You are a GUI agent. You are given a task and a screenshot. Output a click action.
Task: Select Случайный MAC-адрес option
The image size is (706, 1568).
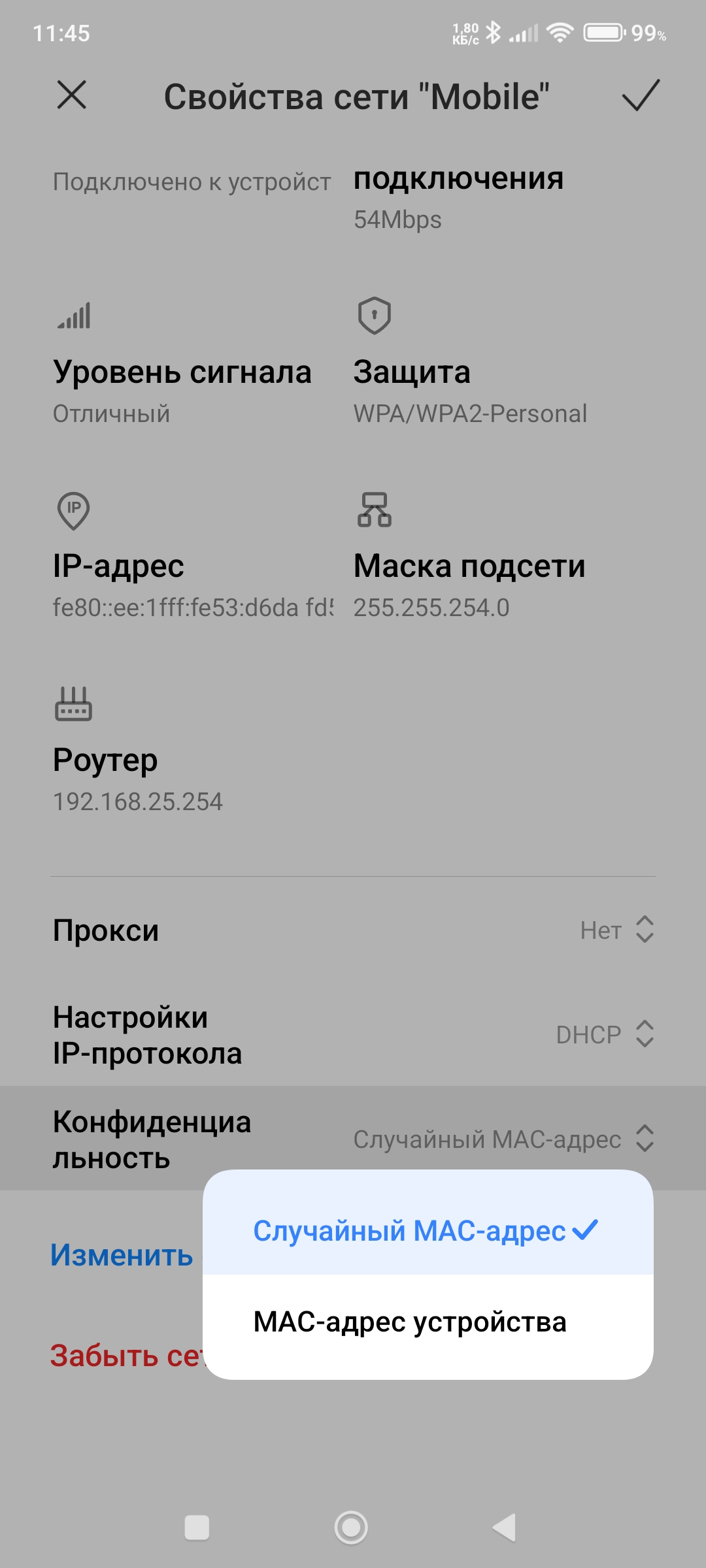pyautogui.click(x=428, y=1230)
